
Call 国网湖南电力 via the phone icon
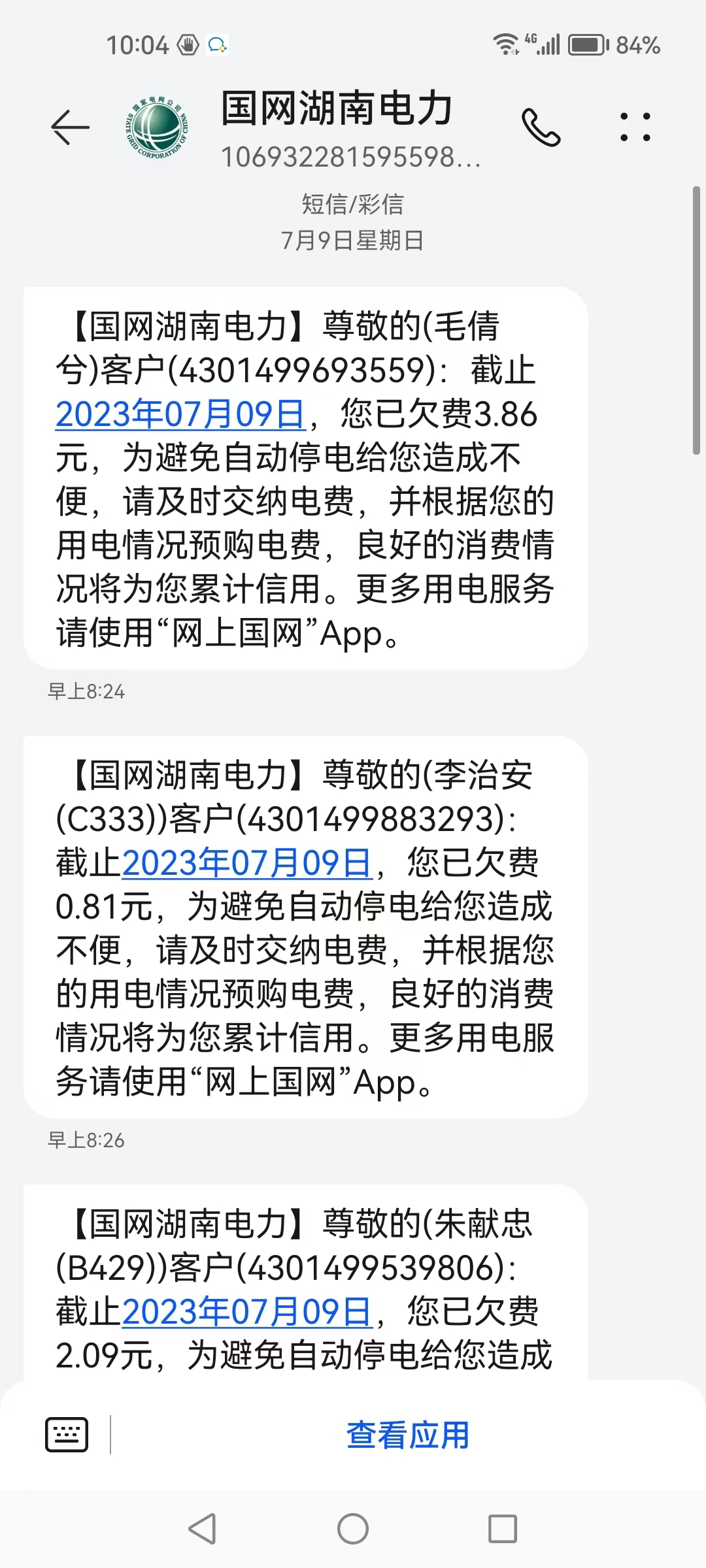click(541, 127)
